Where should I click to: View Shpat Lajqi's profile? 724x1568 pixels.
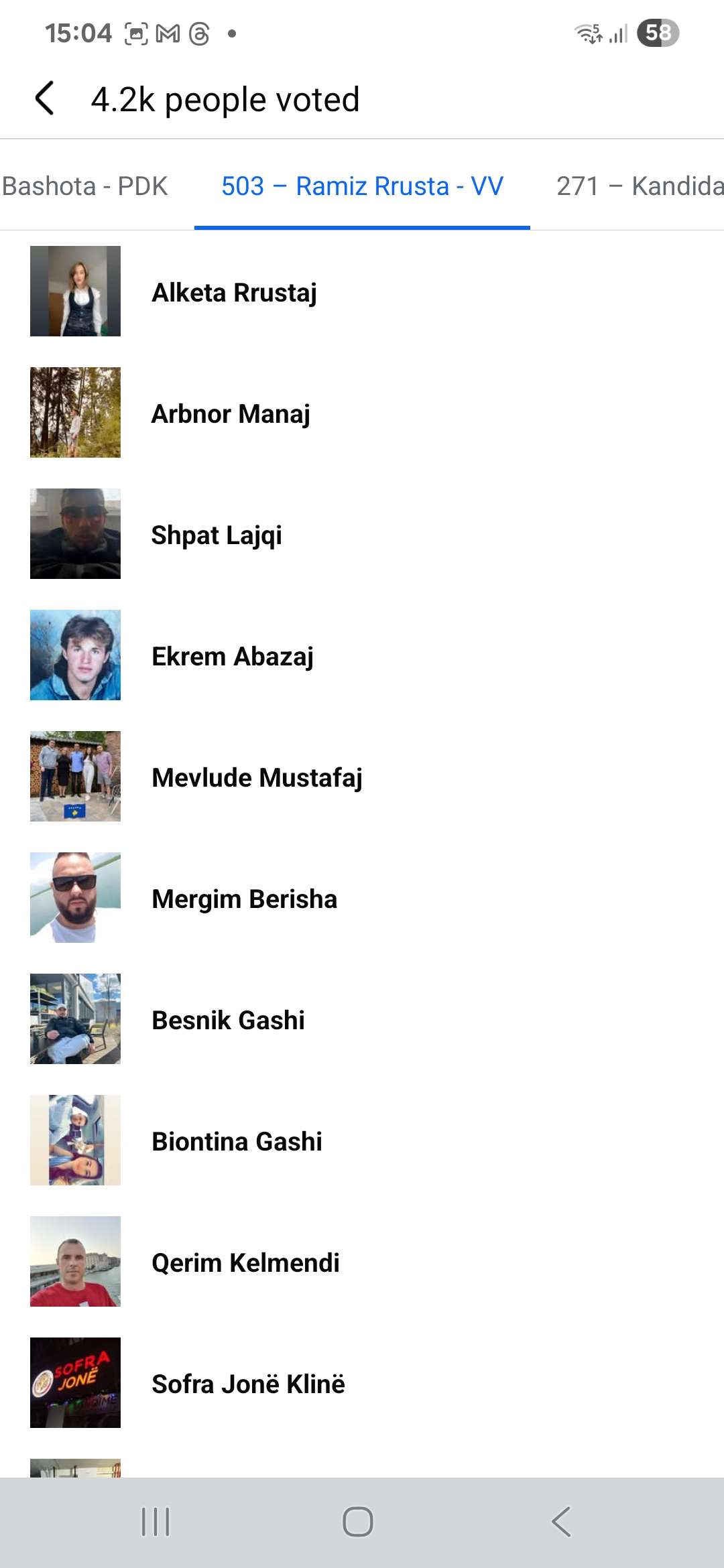(x=362, y=534)
